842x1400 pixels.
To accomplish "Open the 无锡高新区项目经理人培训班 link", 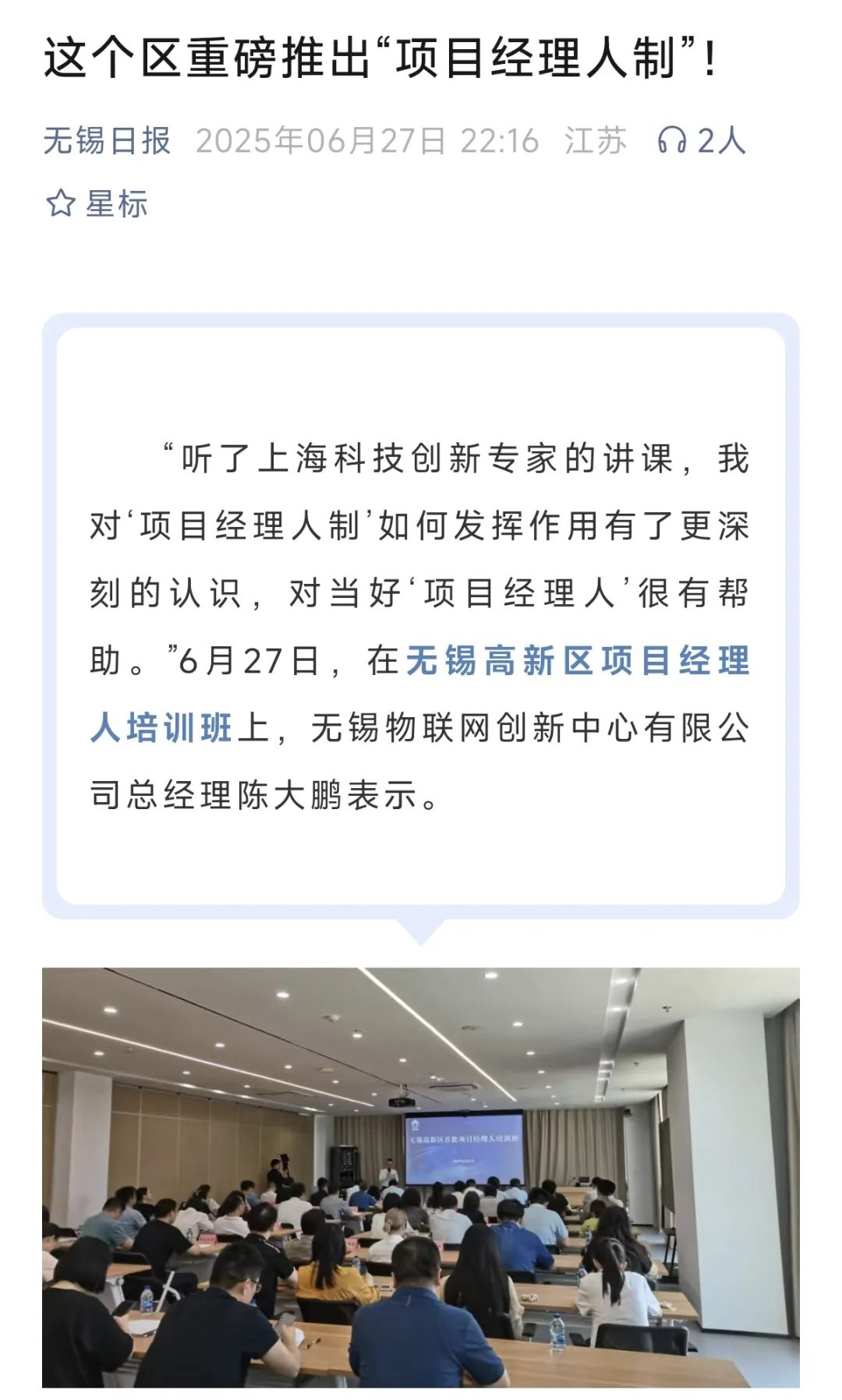I will (577, 661).
